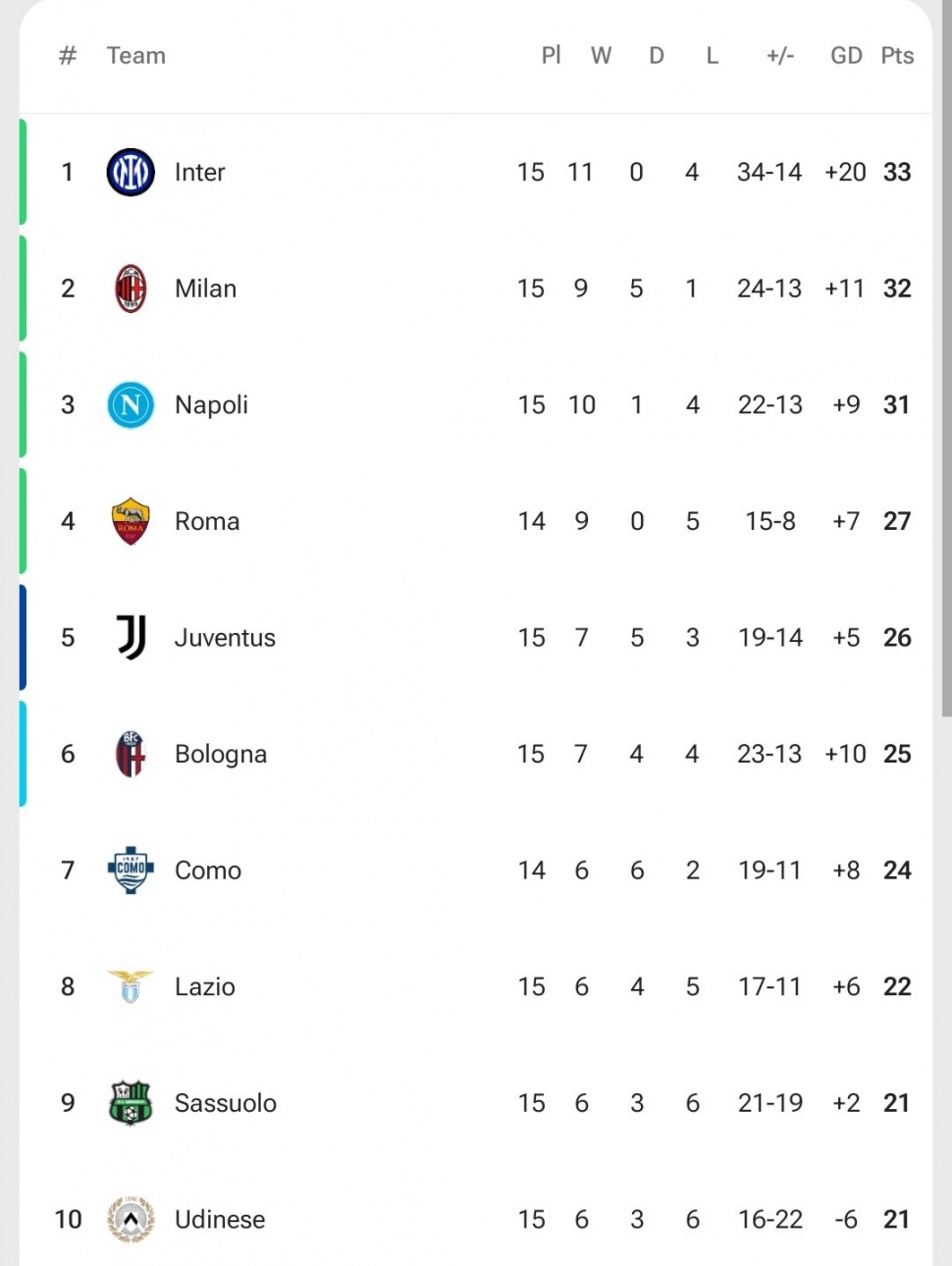952x1266 pixels.
Task: Click the Milan team logo
Action: [131, 288]
